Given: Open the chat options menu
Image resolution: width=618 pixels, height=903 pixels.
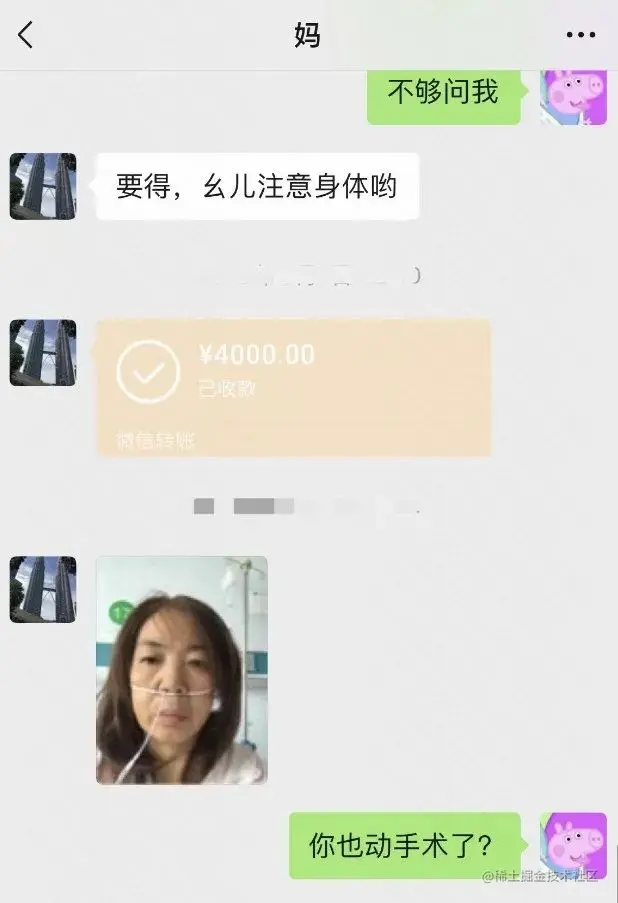Looking at the screenshot, I should tap(580, 35).
